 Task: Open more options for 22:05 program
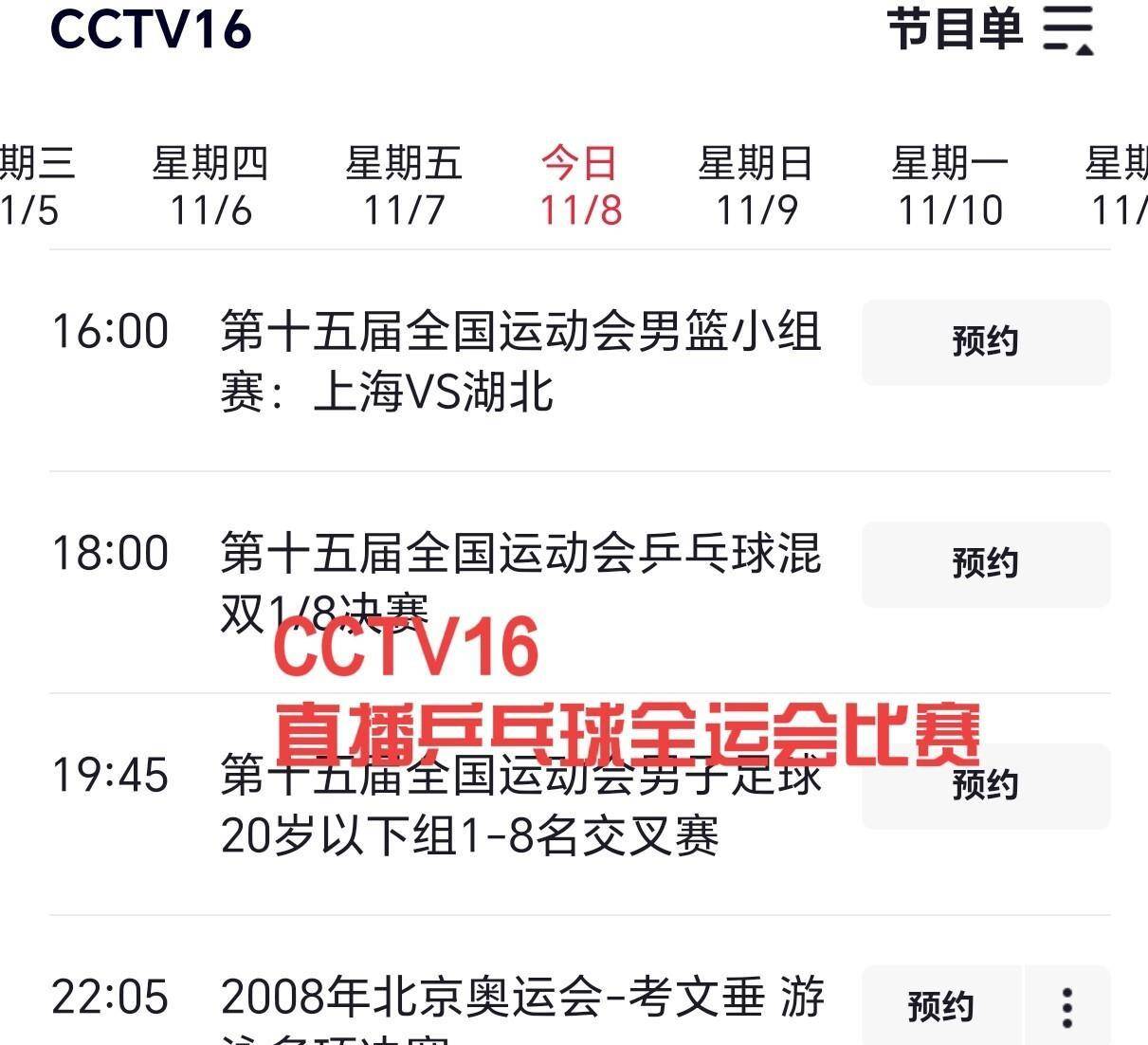pyautogui.click(x=1067, y=1006)
